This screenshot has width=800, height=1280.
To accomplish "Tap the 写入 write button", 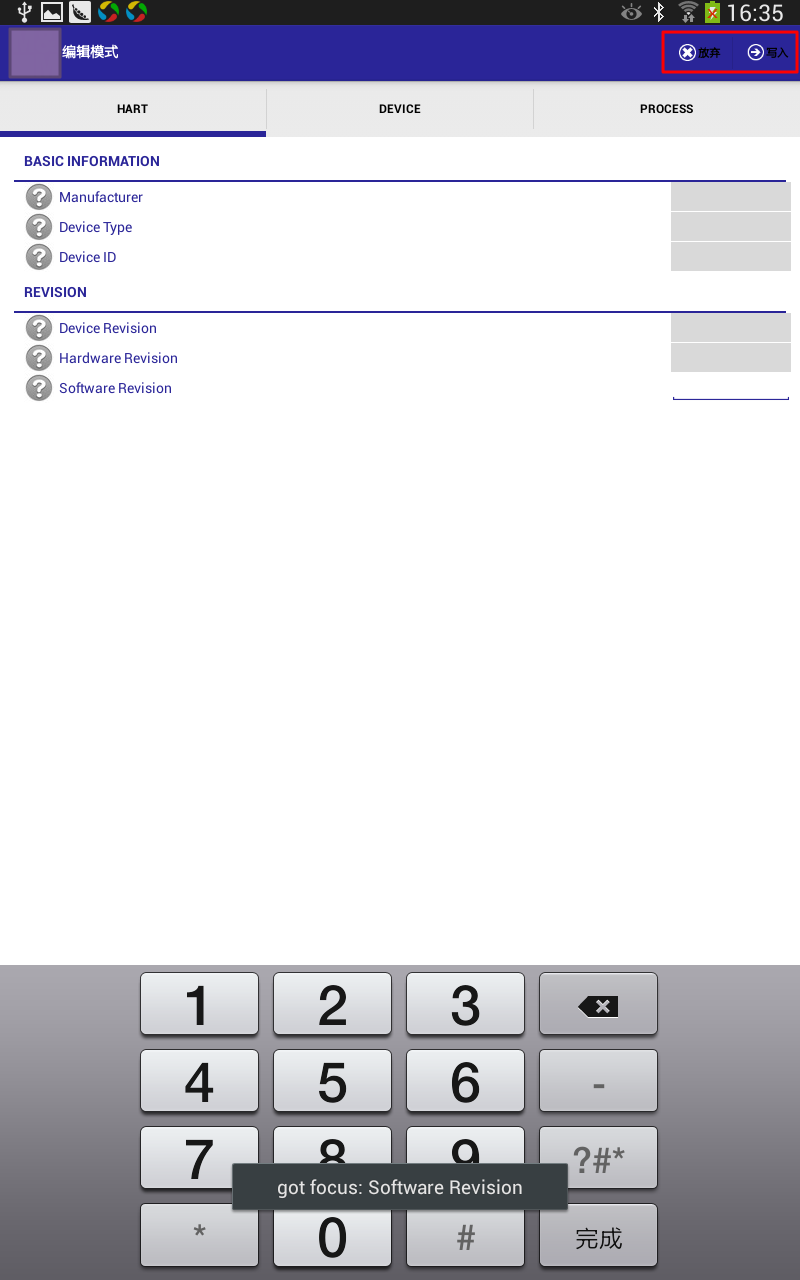I will click(767, 53).
